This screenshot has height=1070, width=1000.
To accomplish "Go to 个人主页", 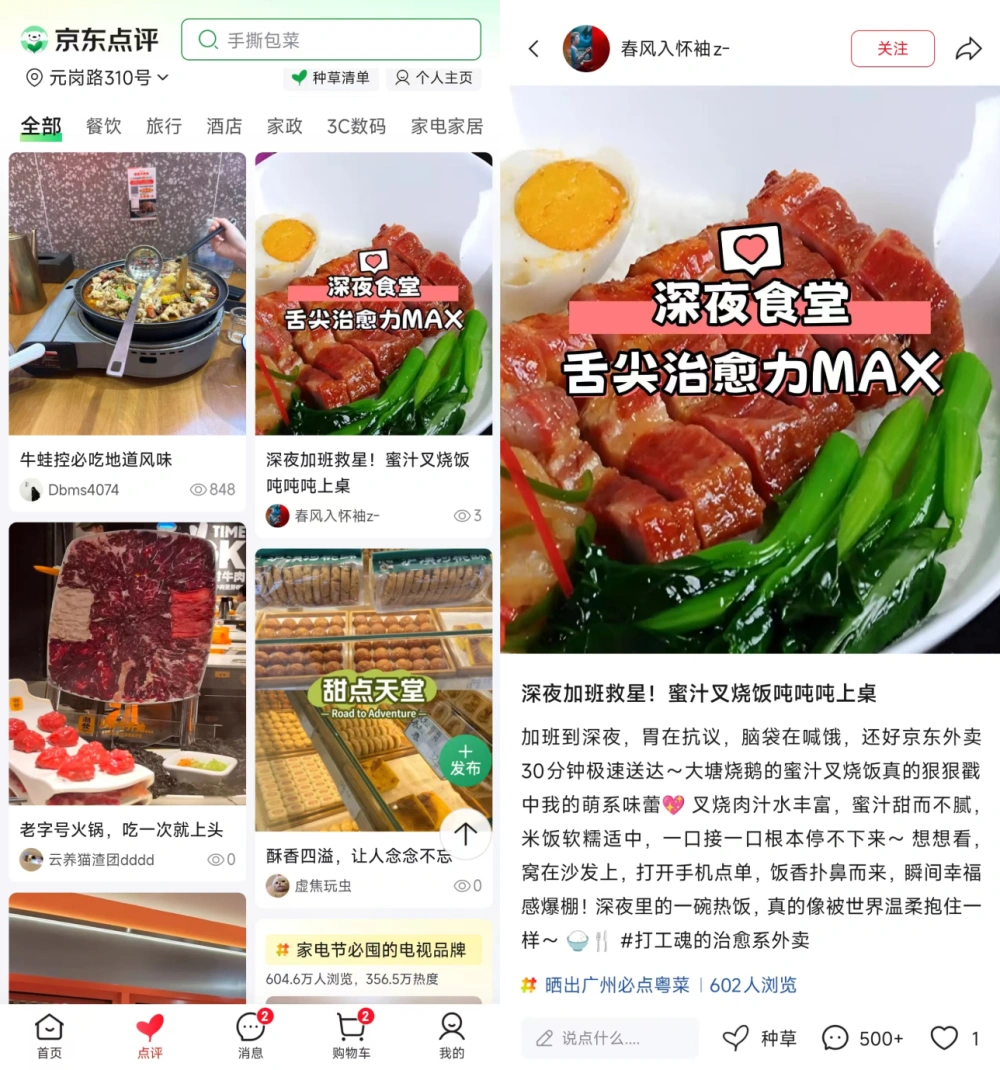I will pos(433,77).
